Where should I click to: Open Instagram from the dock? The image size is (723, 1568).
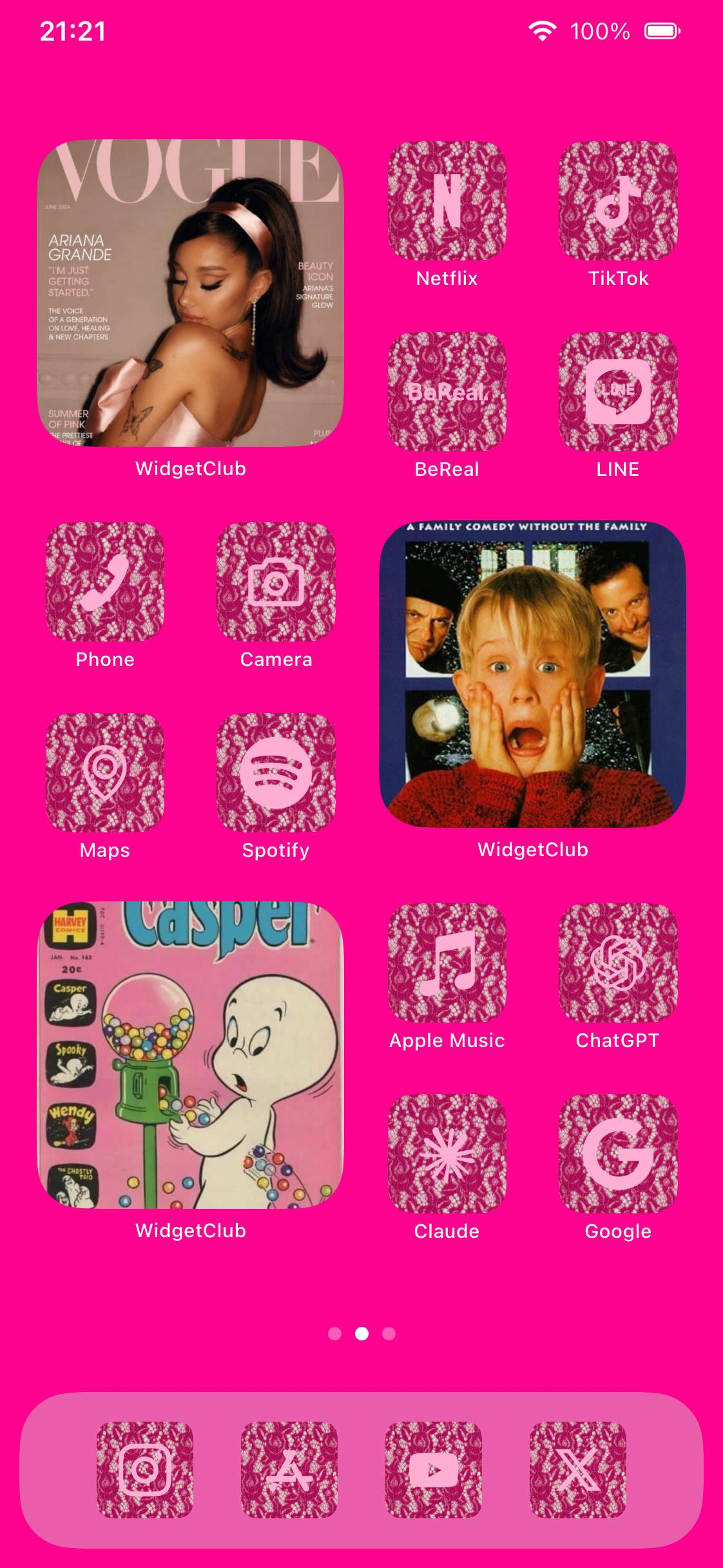(145, 1470)
